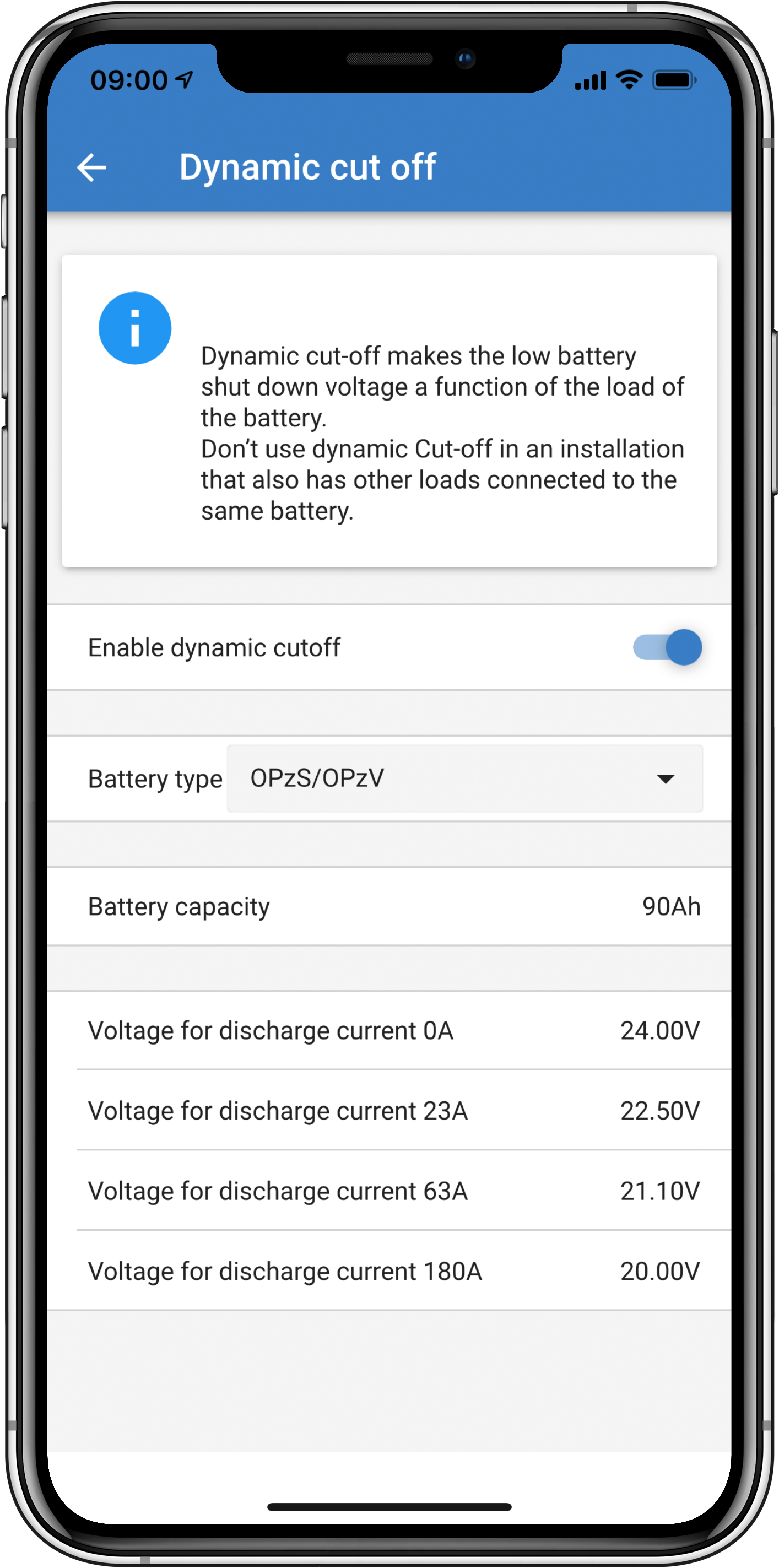Viewport: 779px width, 1568px height.
Task: Open the Battery type dropdown
Action: click(x=464, y=778)
